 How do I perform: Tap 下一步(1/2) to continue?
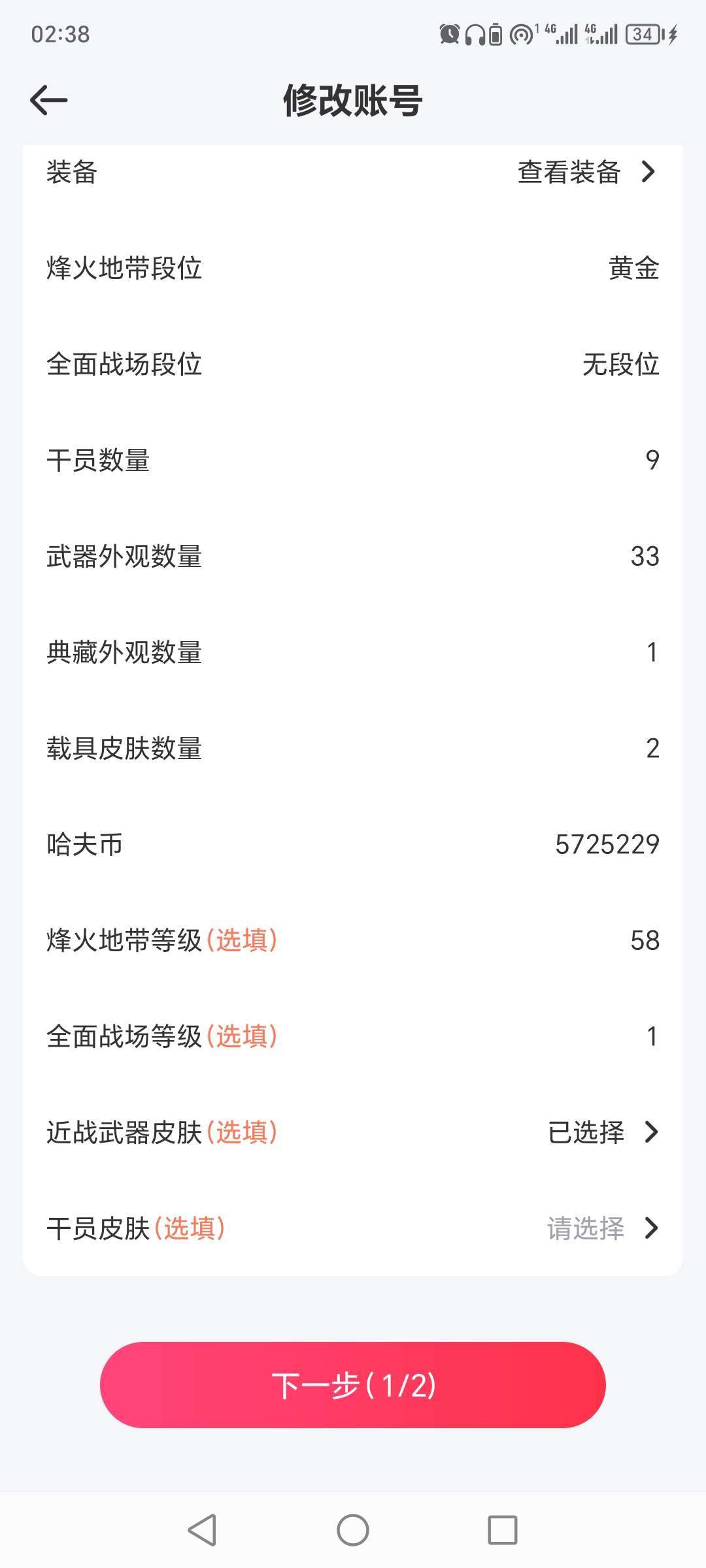[353, 1385]
